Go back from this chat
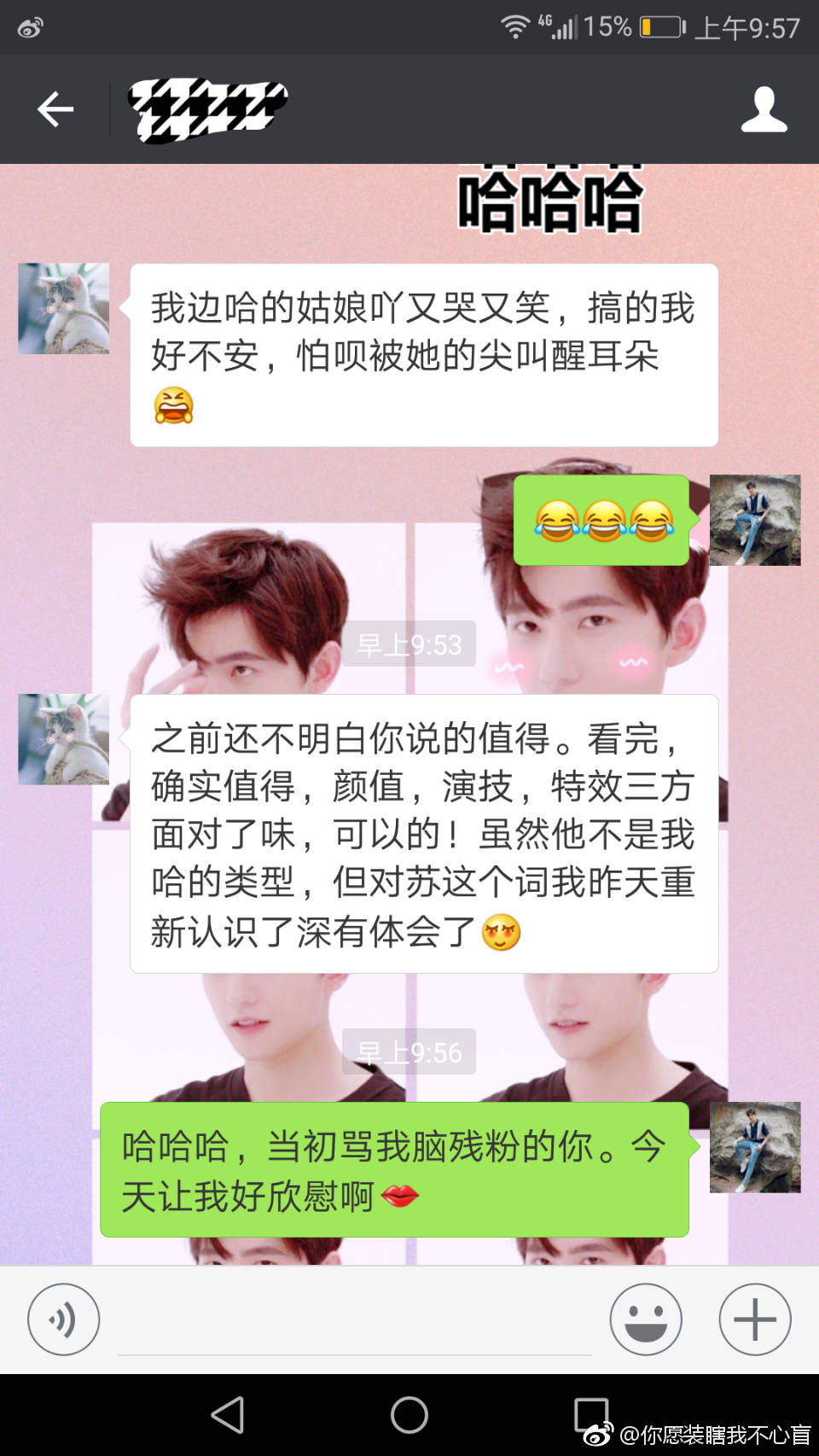Screen dimensions: 819x1456 coord(55,109)
